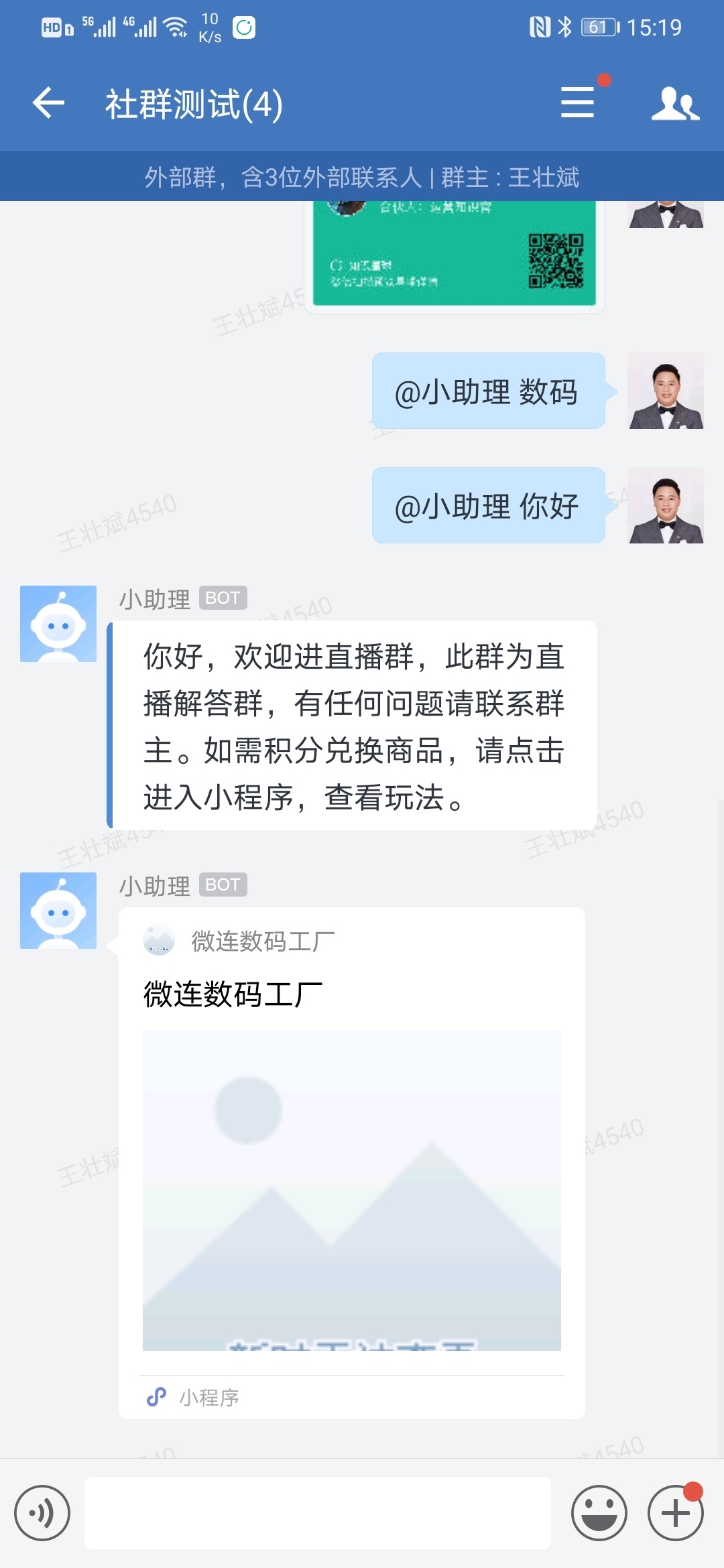This screenshot has height=1568, width=724.
Task: Focus the message input field
Action: click(x=318, y=1512)
